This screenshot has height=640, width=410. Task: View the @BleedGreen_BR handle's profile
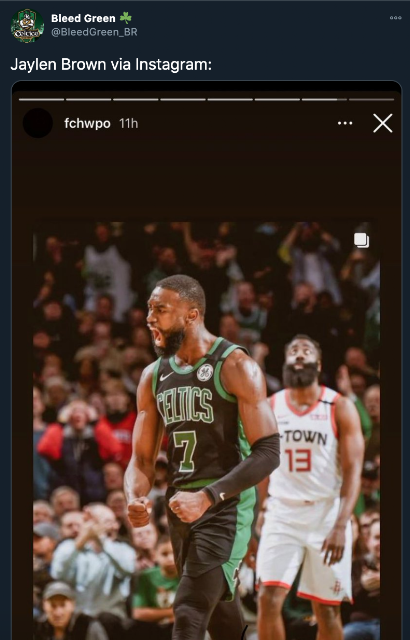click(94, 32)
